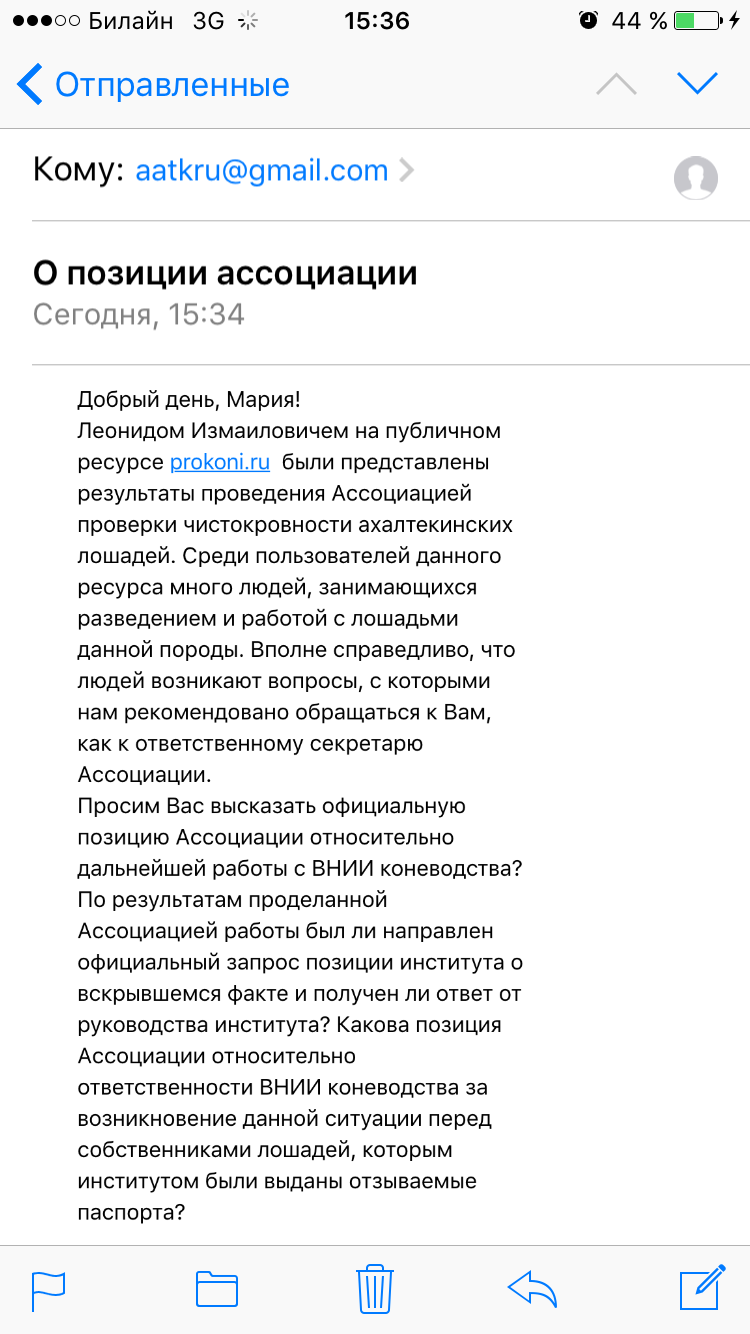Move message to a folder
Viewport: 750px width, 1334px height.
pos(216,1288)
